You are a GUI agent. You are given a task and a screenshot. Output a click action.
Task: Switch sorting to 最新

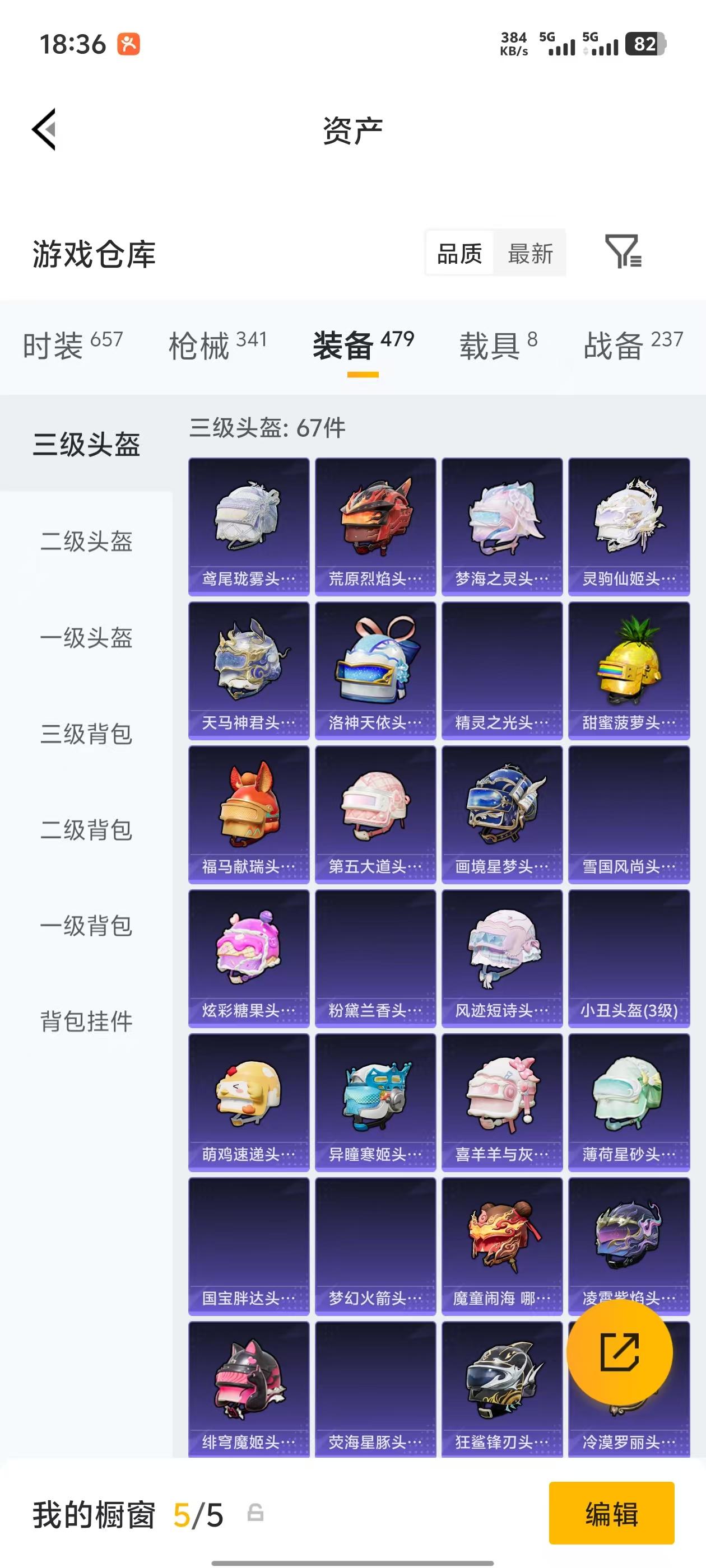(530, 254)
